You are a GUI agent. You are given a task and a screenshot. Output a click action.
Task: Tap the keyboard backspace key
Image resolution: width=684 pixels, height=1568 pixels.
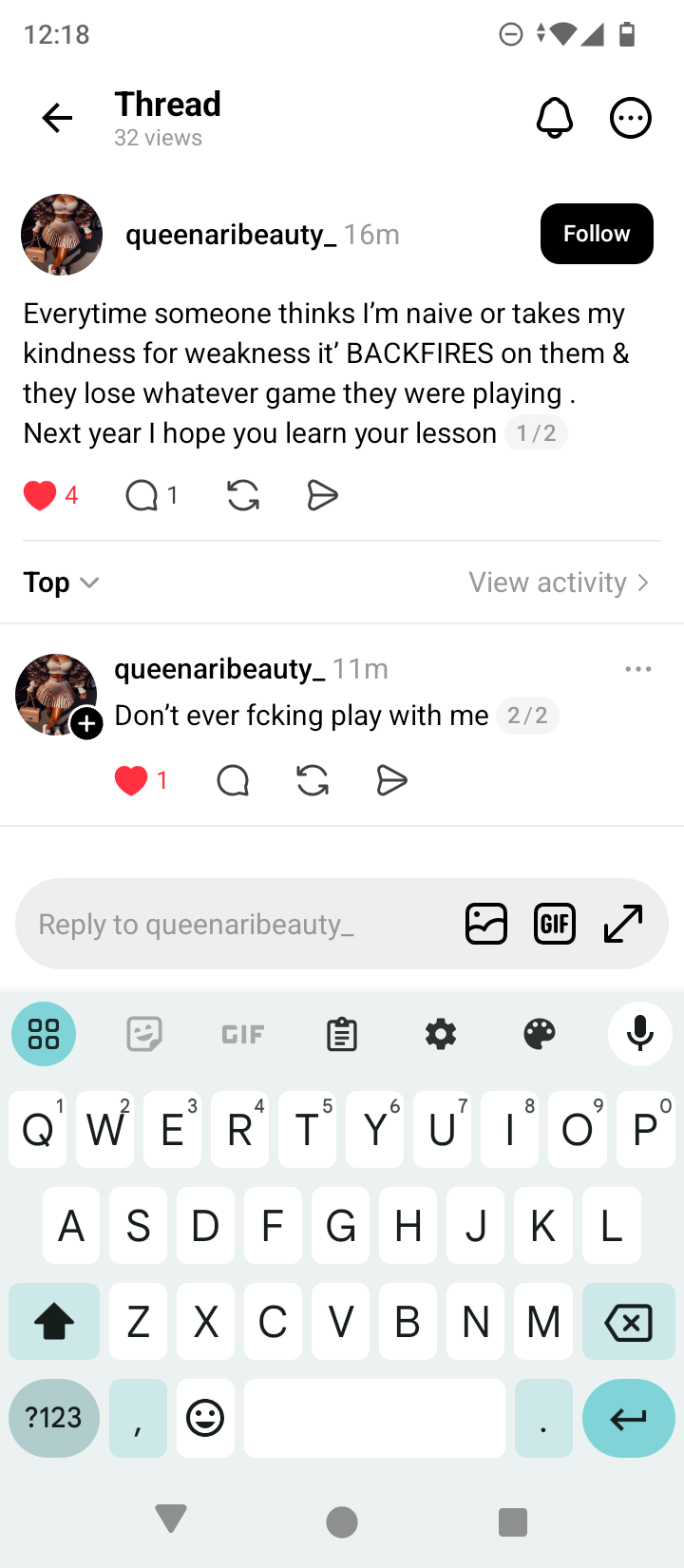[628, 1322]
